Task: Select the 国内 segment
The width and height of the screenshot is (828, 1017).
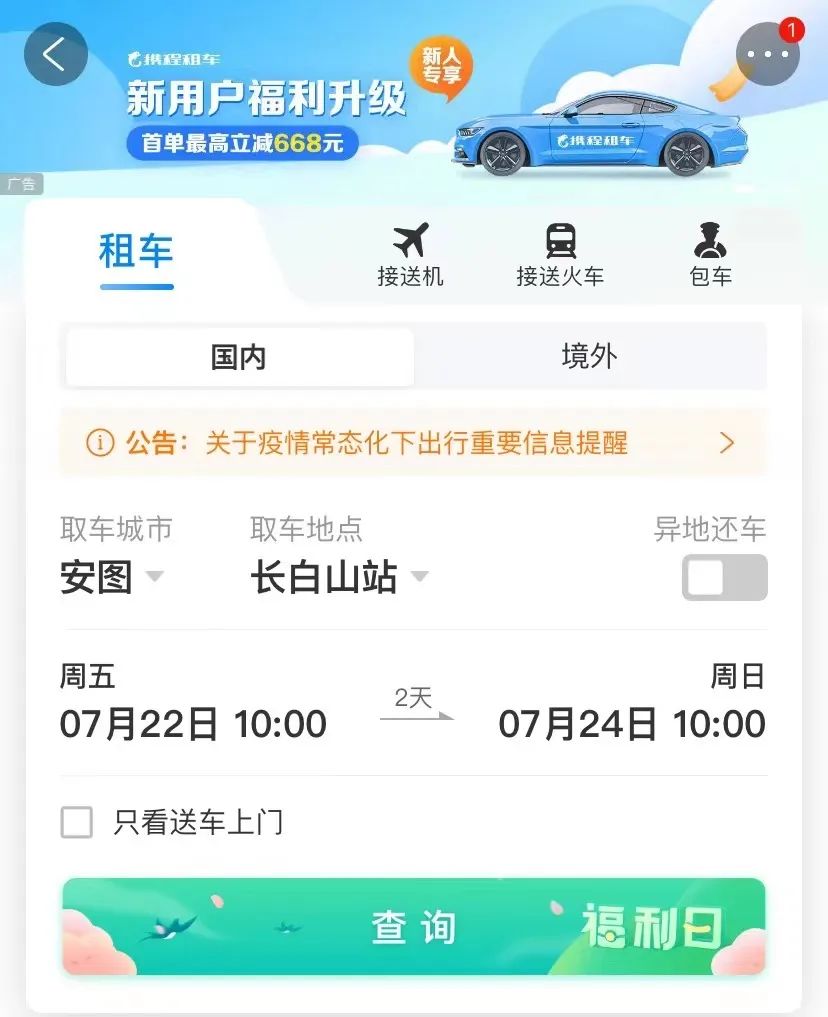Action: tap(239, 357)
